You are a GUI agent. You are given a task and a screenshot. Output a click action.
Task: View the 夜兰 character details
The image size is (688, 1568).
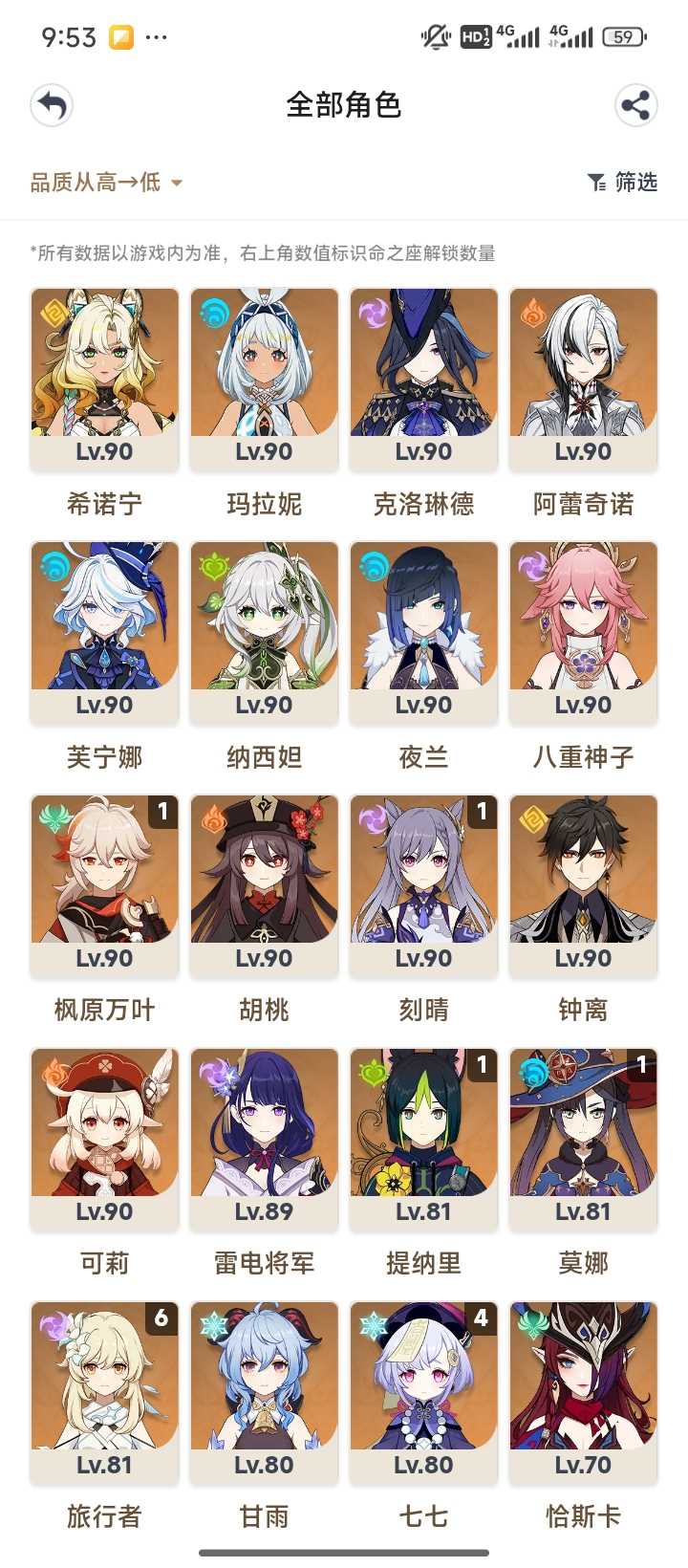[423, 632]
